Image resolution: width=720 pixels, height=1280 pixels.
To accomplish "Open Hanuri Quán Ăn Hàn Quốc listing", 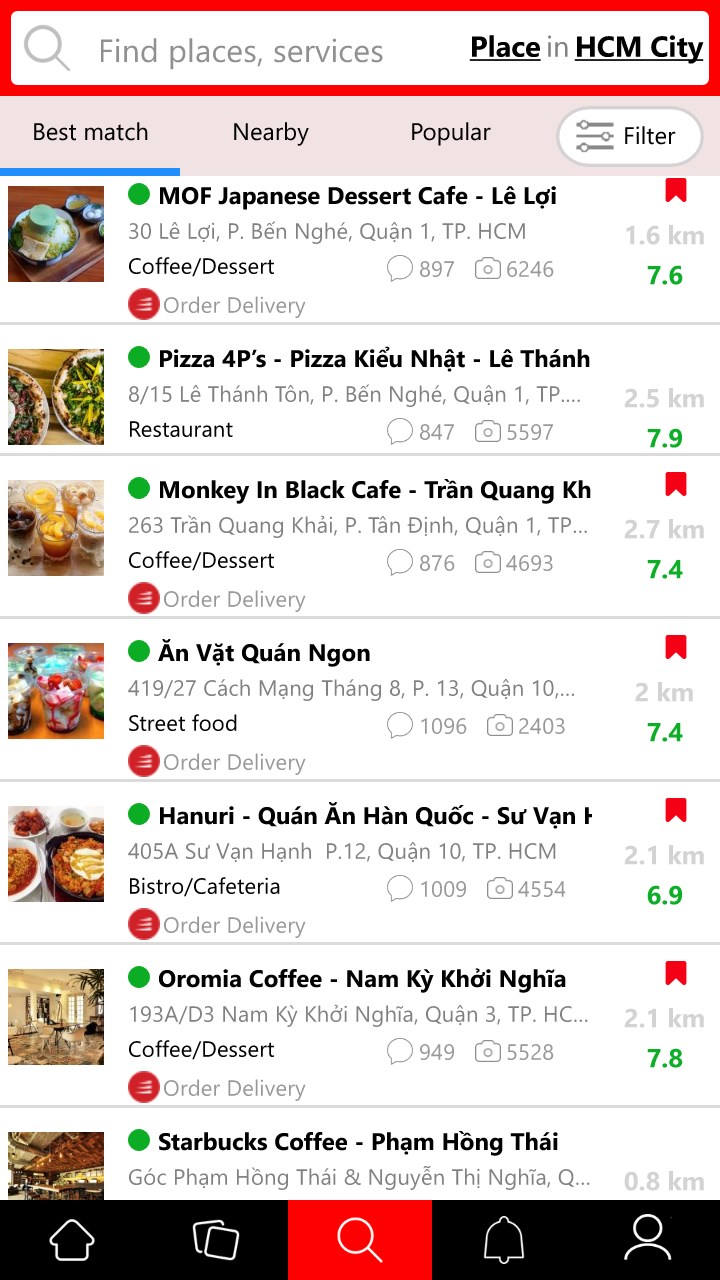I will (x=374, y=816).
